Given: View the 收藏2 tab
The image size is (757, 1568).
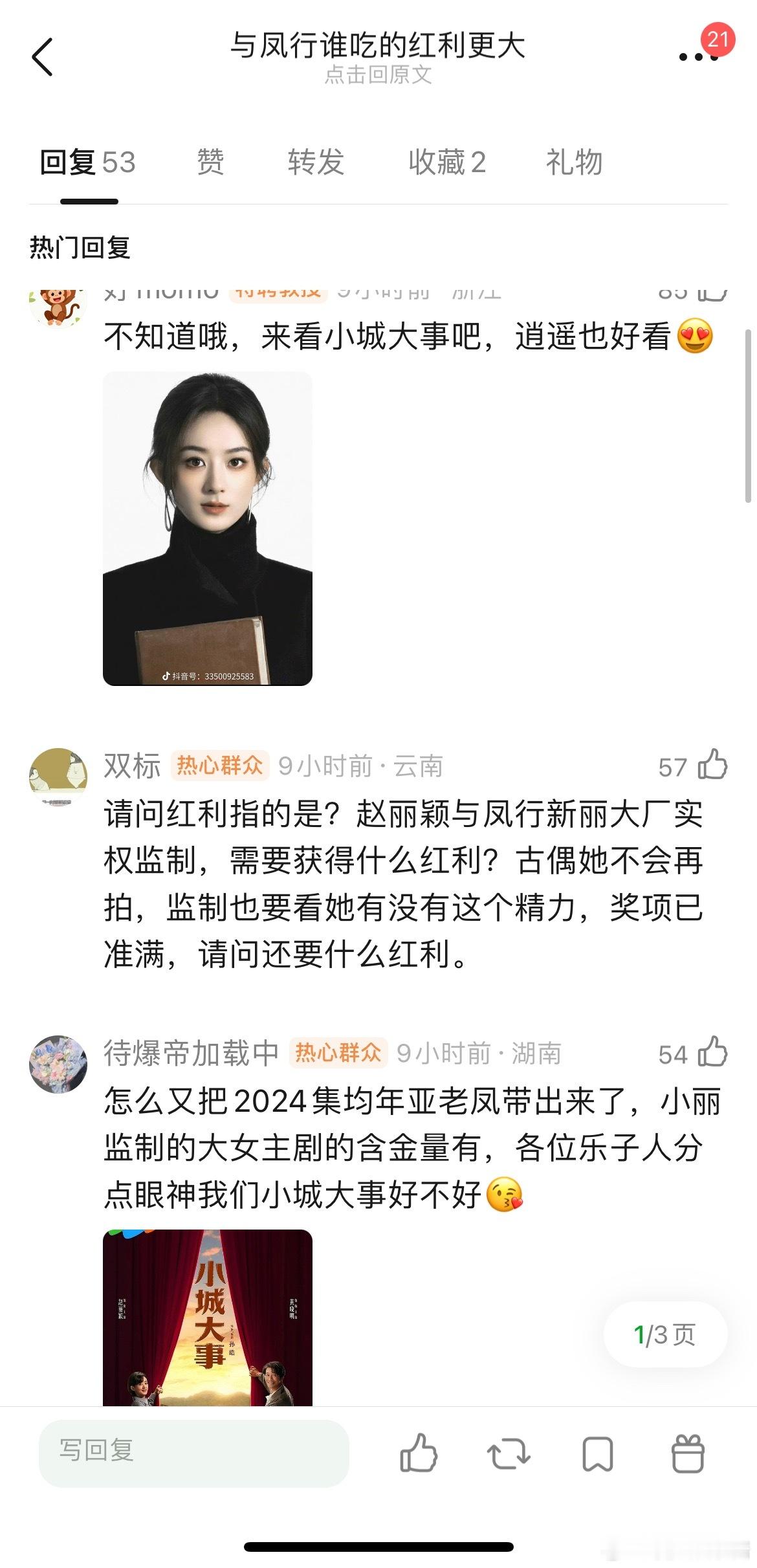Looking at the screenshot, I should tap(448, 163).
